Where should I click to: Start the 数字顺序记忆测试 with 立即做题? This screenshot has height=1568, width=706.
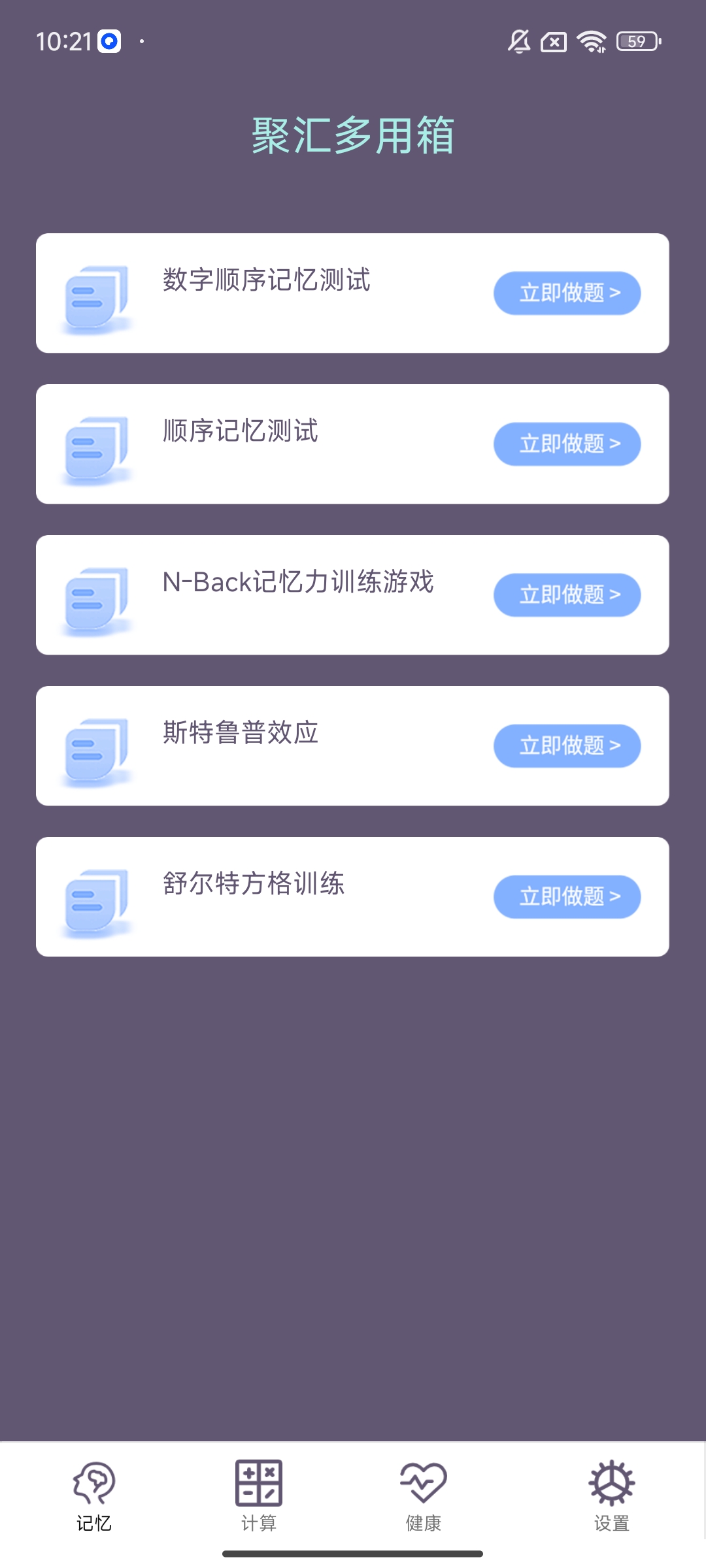click(x=567, y=293)
